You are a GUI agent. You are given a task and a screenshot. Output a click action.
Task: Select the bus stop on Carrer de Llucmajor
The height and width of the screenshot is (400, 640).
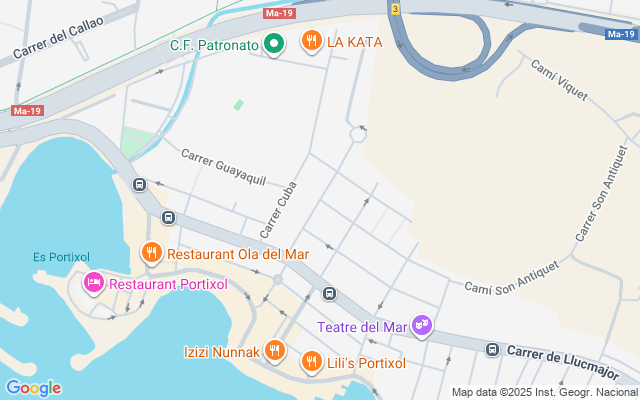tap(492, 349)
